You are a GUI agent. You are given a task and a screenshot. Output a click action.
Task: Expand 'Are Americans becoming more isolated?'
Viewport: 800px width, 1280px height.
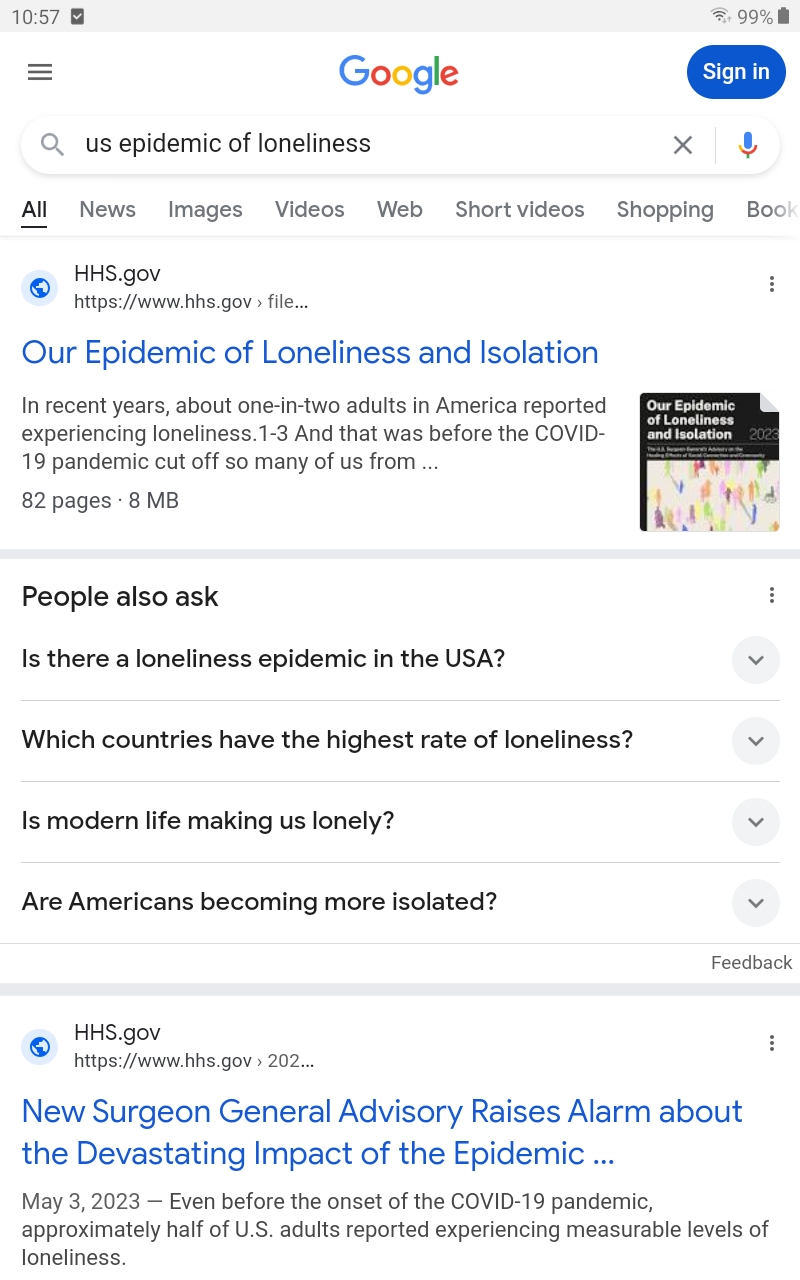(x=400, y=903)
